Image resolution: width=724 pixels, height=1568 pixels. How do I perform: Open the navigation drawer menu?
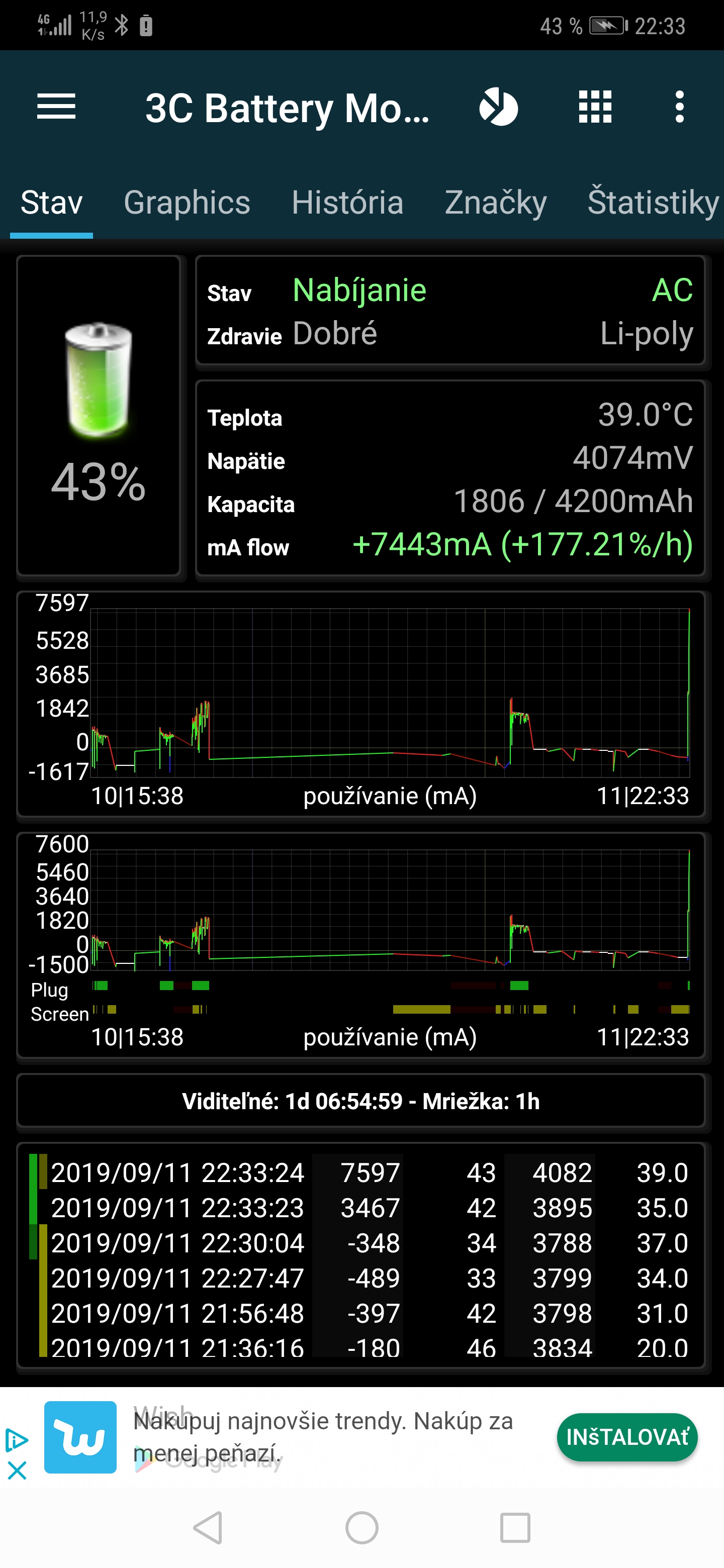coord(56,107)
